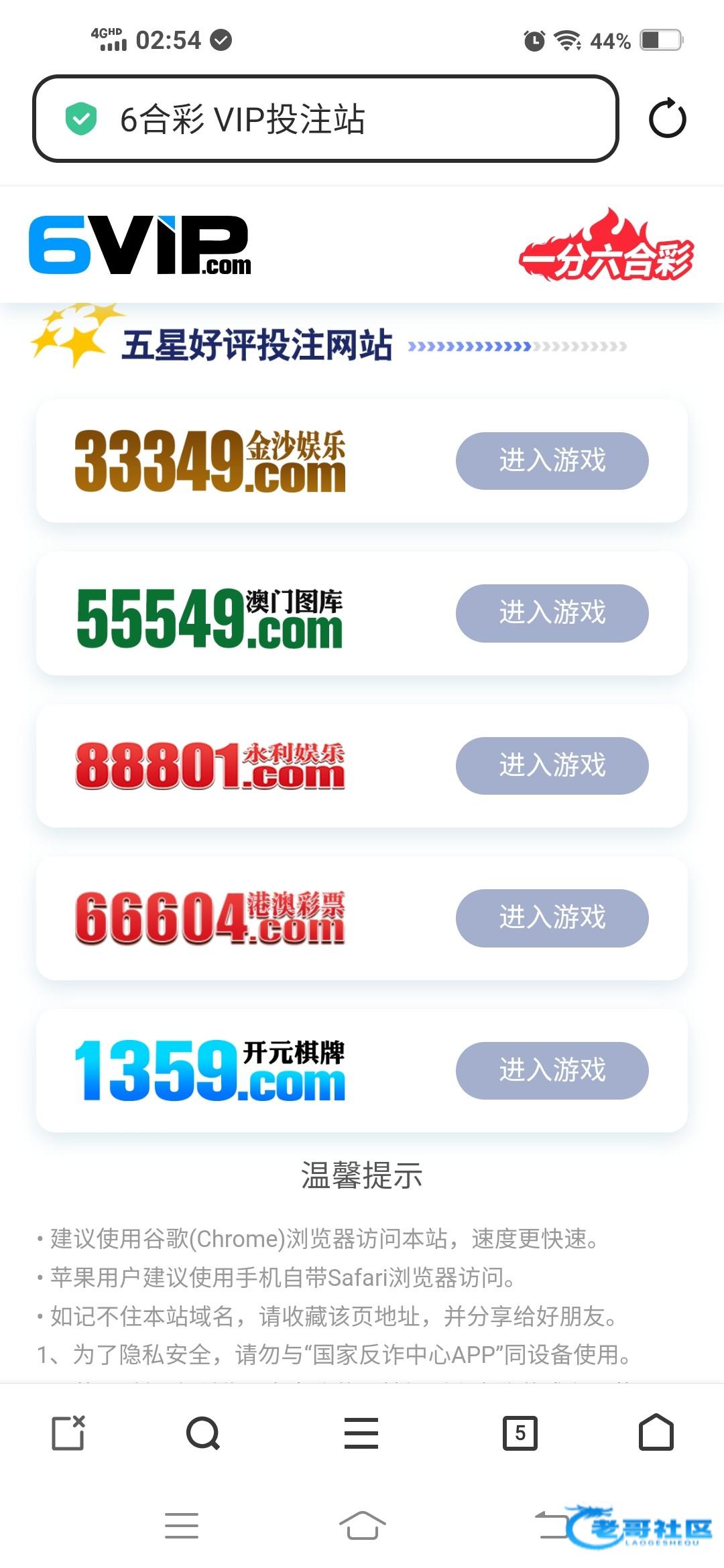The width and height of the screenshot is (724, 1568).
Task: Tap 进入游戏 for 88801.com 永利娱乐
Action: click(552, 765)
